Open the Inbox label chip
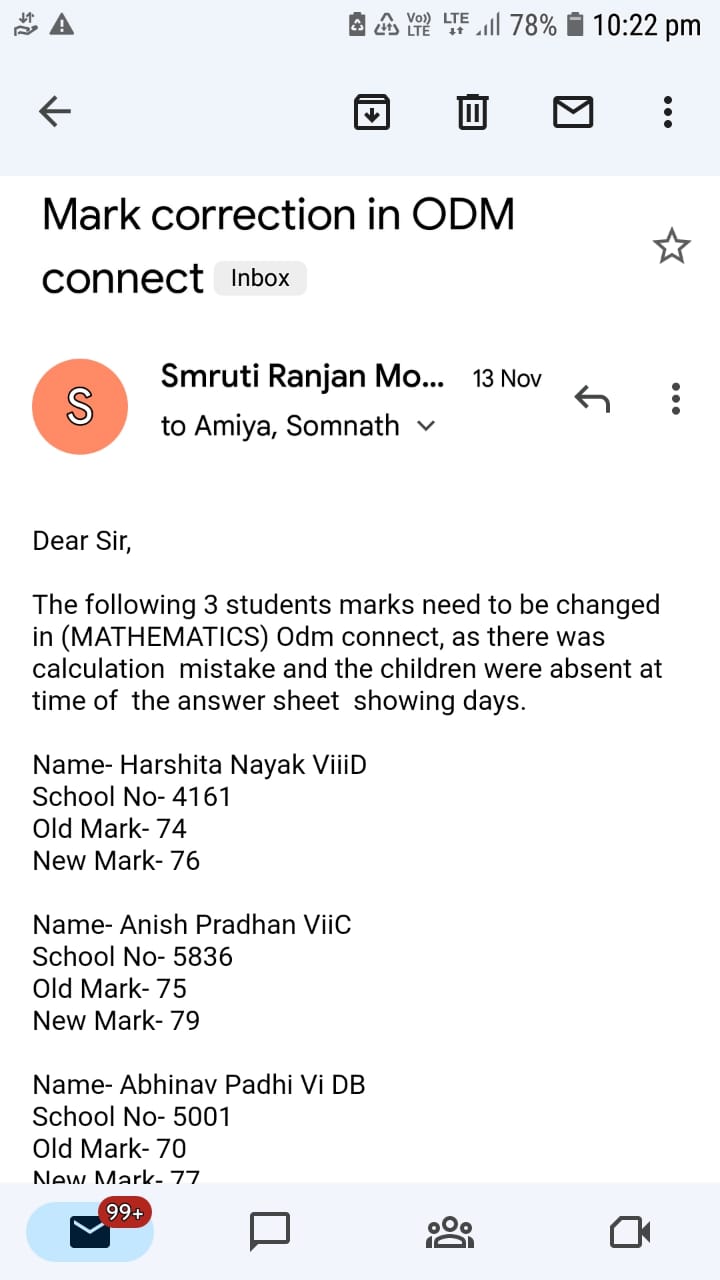The height and width of the screenshot is (1280, 720). (x=260, y=278)
